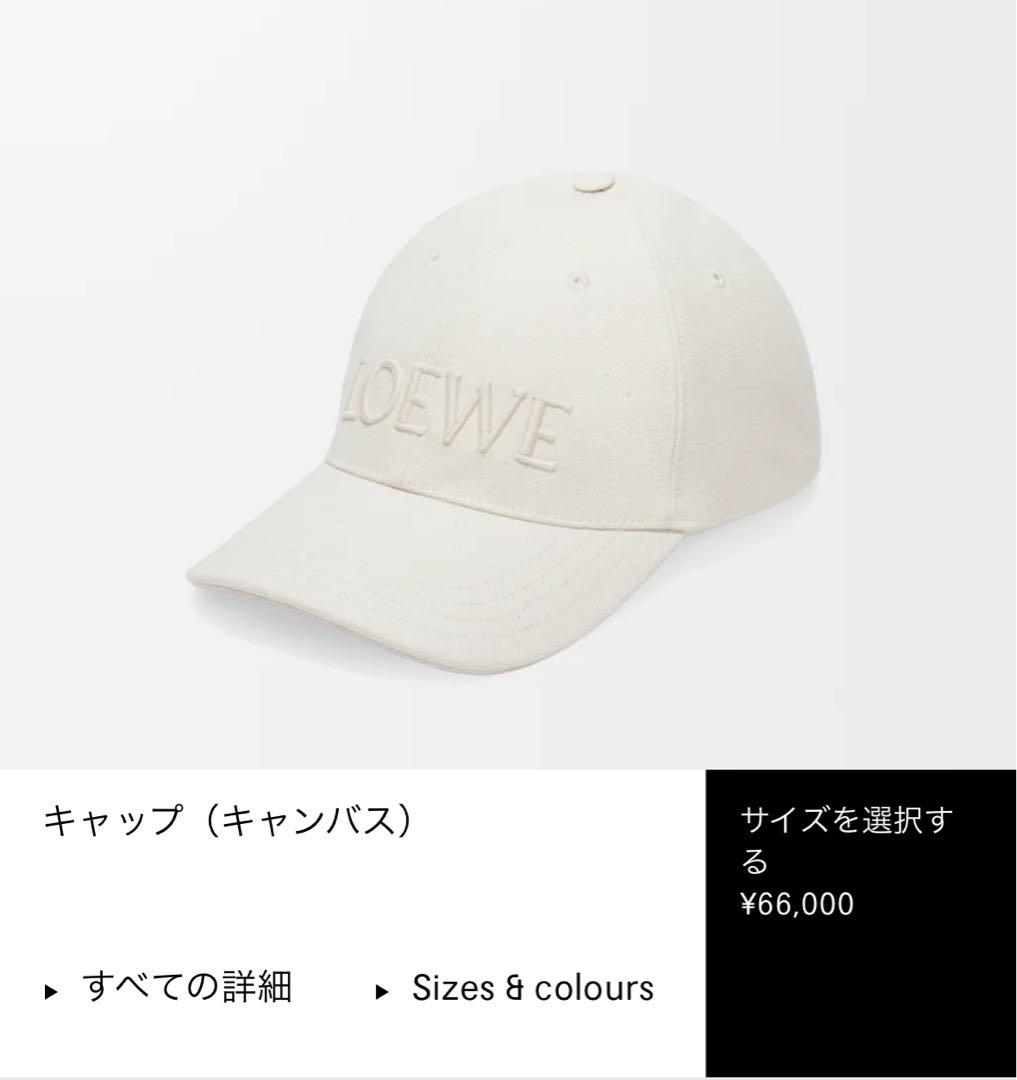Expand すべての詳細 section
Image resolution: width=1017 pixels, height=1080 pixels.
tap(170, 989)
